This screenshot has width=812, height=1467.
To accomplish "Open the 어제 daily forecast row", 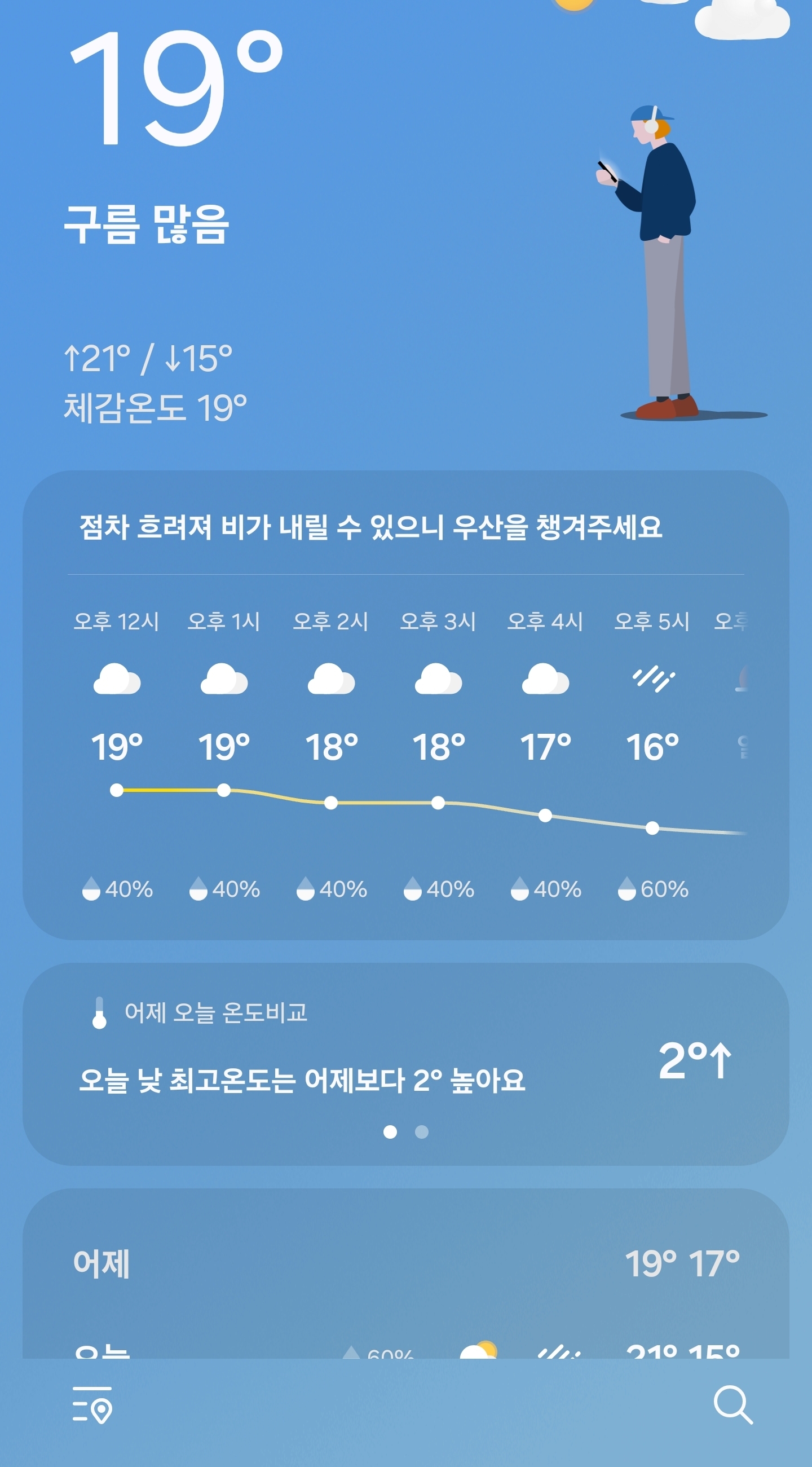I will click(405, 1264).
